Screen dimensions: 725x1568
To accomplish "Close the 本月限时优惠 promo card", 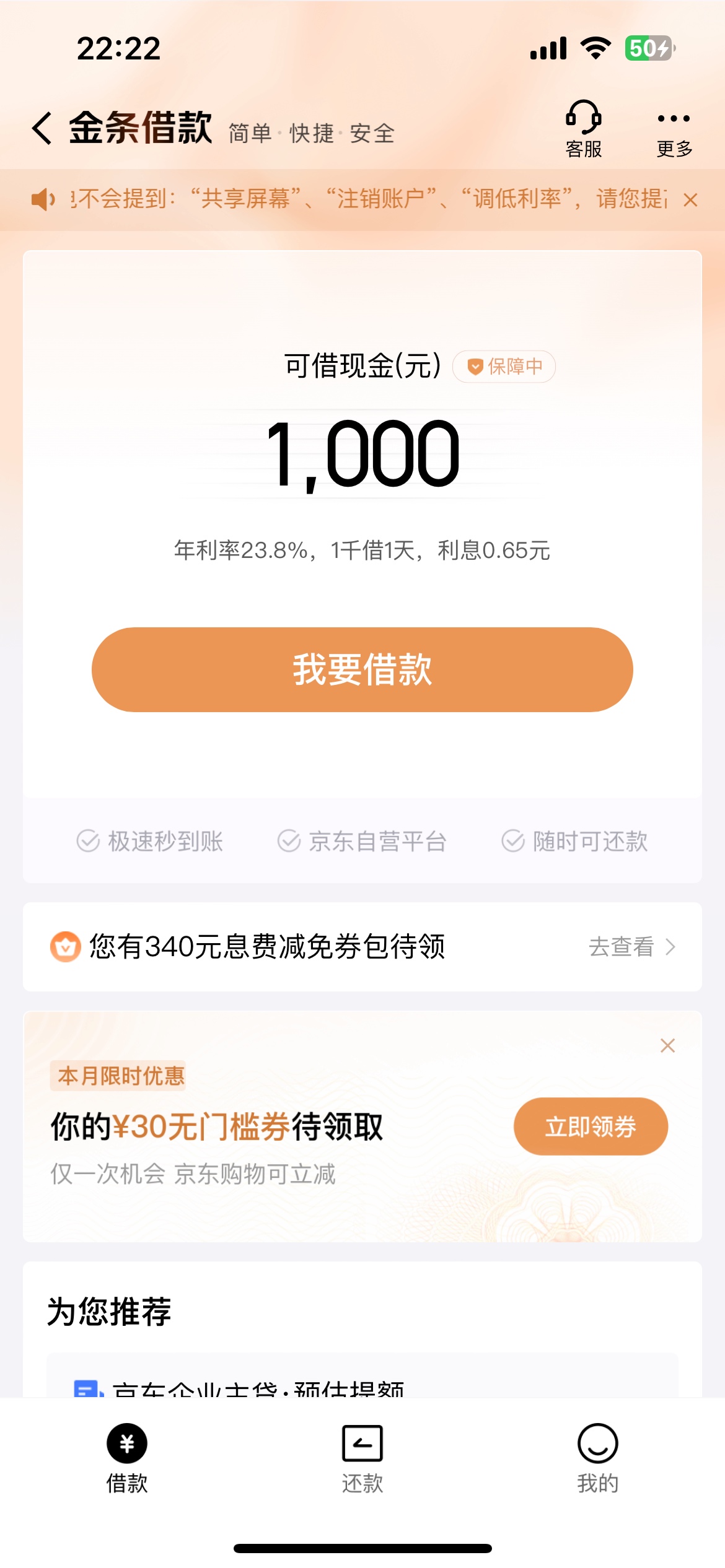I will pyautogui.click(x=667, y=1046).
